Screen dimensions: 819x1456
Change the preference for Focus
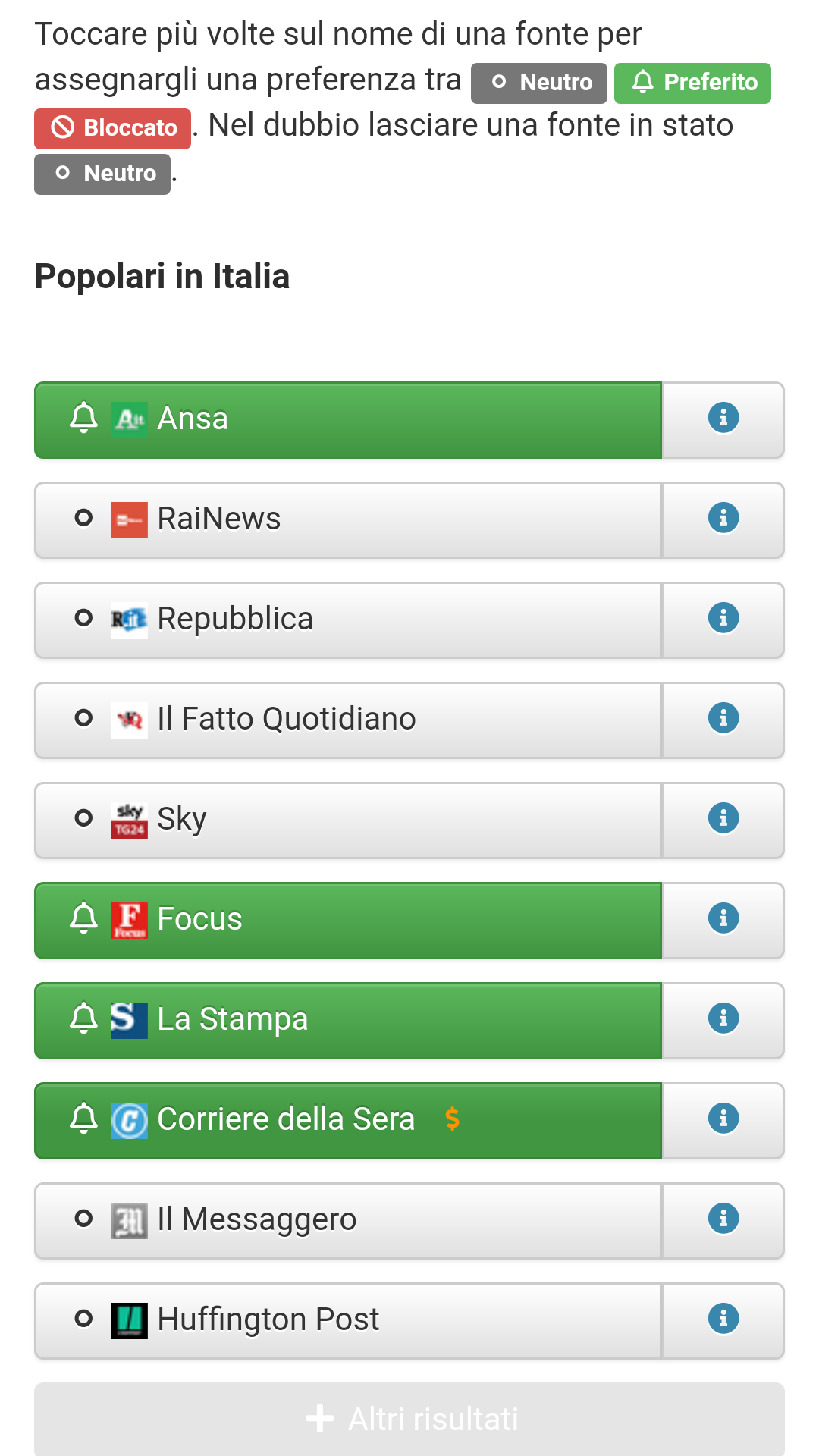pos(348,921)
